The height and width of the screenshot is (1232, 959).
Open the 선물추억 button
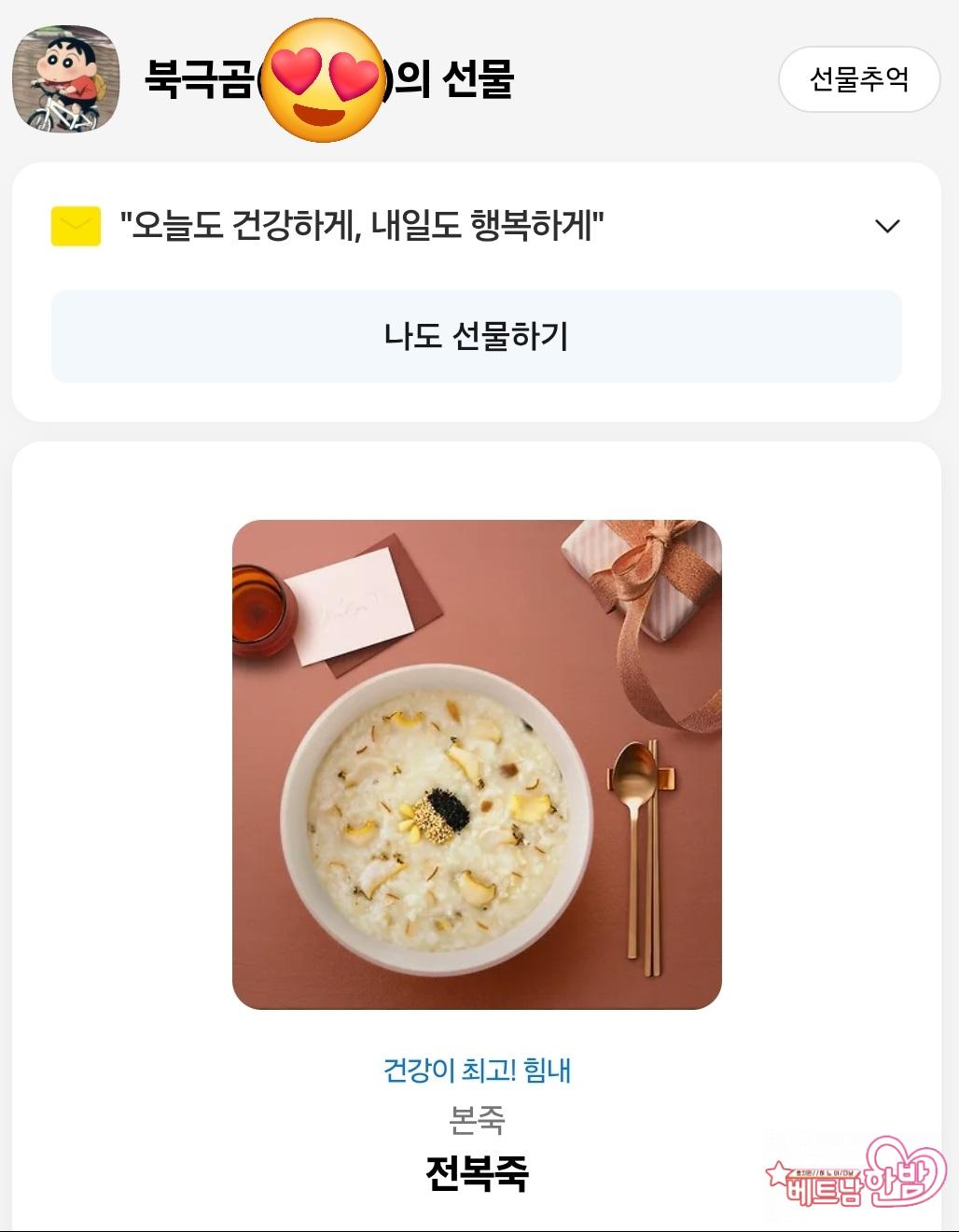[858, 79]
